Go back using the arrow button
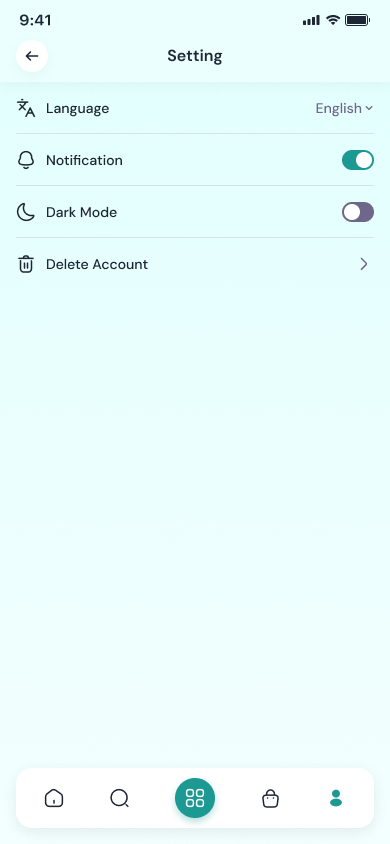This screenshot has height=844, width=390. tap(32, 56)
